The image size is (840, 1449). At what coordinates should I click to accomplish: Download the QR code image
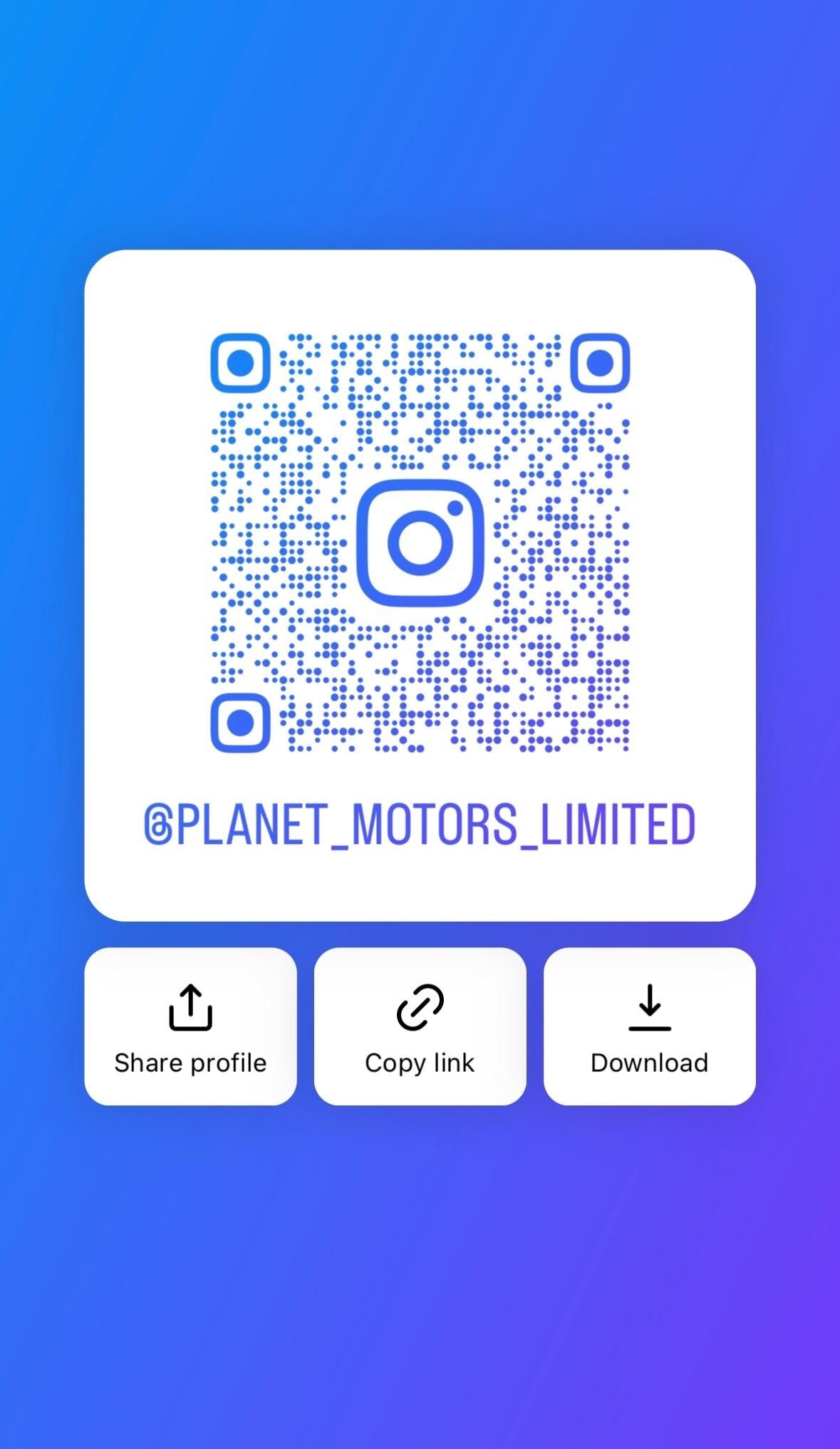649,1026
